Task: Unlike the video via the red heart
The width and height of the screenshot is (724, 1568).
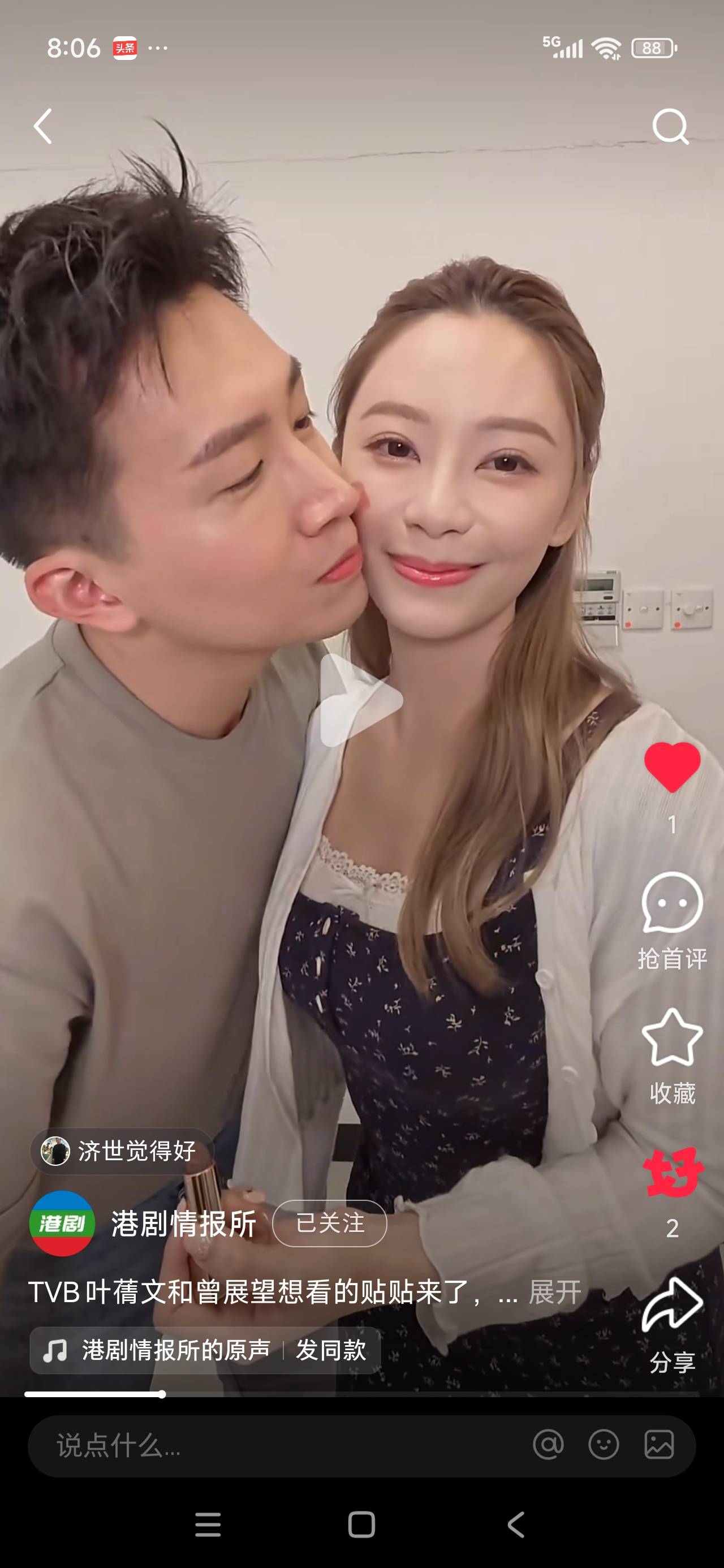Action: 672,767
